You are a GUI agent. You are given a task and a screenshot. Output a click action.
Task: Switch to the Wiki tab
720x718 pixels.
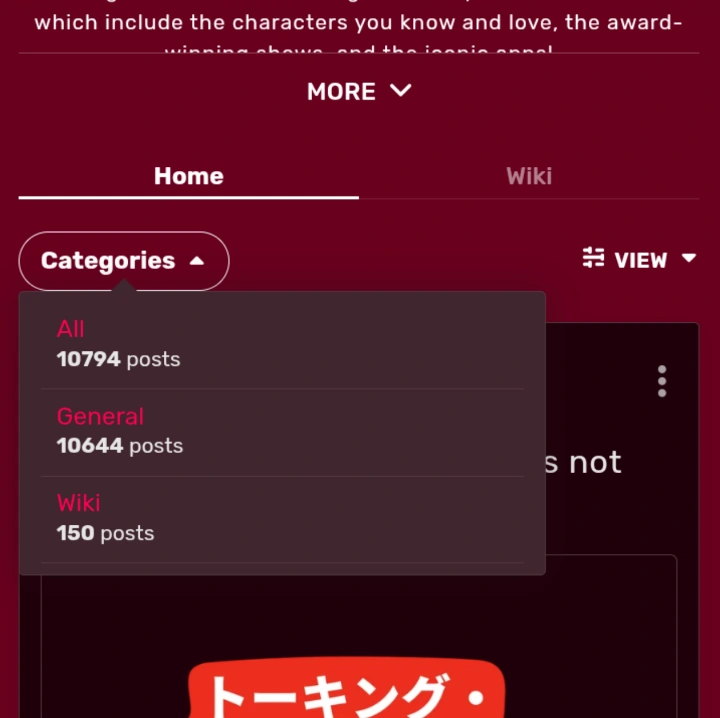click(529, 176)
